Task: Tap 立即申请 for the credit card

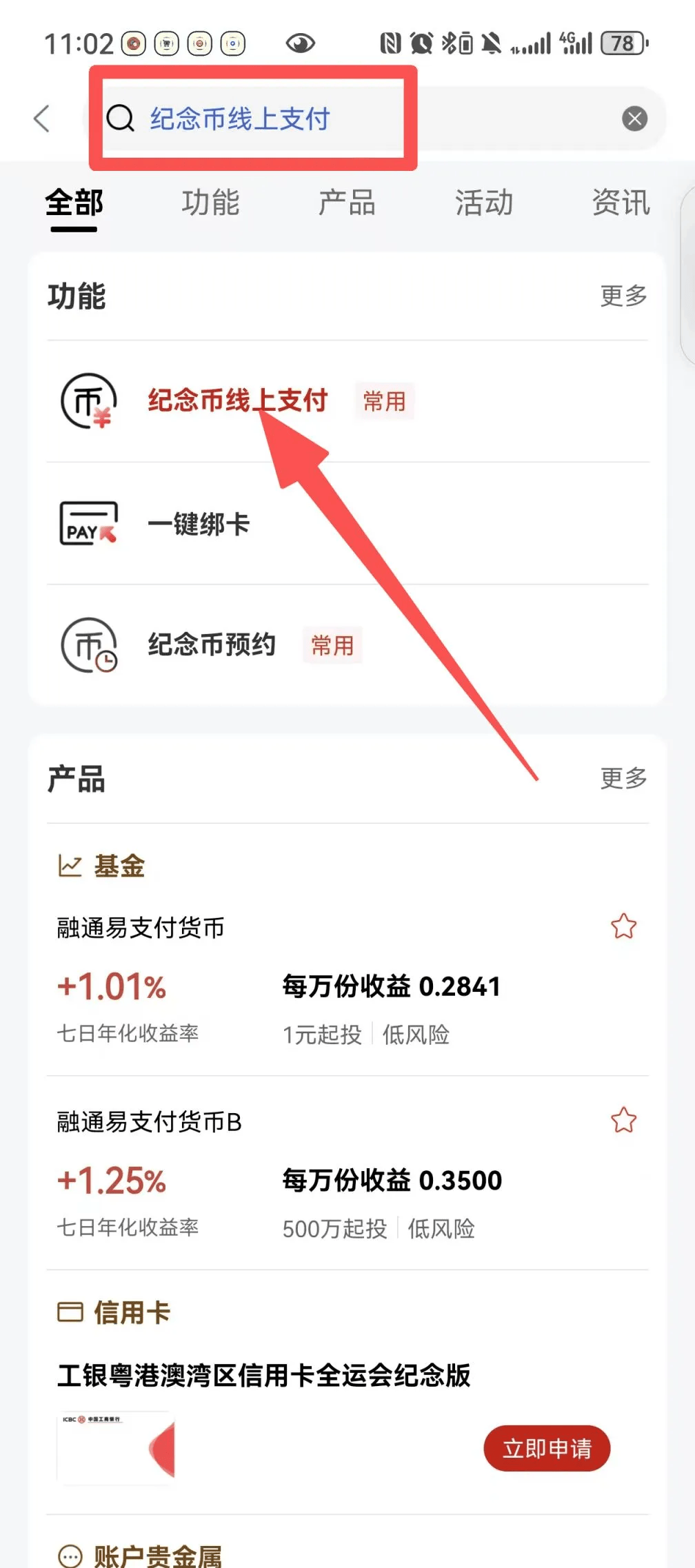Action: tap(547, 1448)
